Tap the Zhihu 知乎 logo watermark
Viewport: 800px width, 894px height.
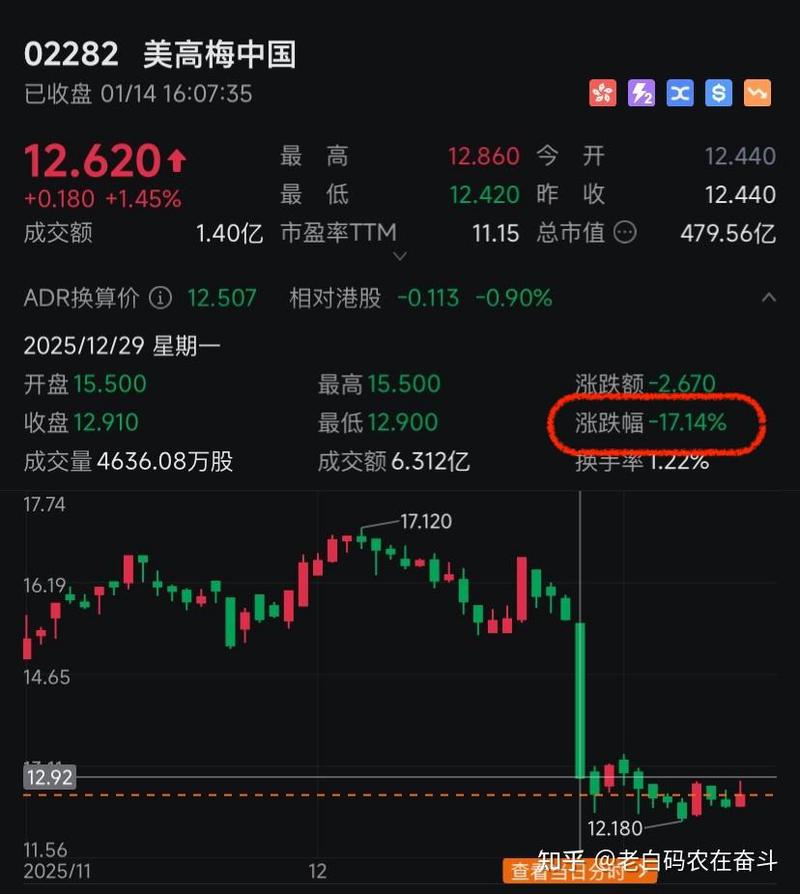pos(562,857)
